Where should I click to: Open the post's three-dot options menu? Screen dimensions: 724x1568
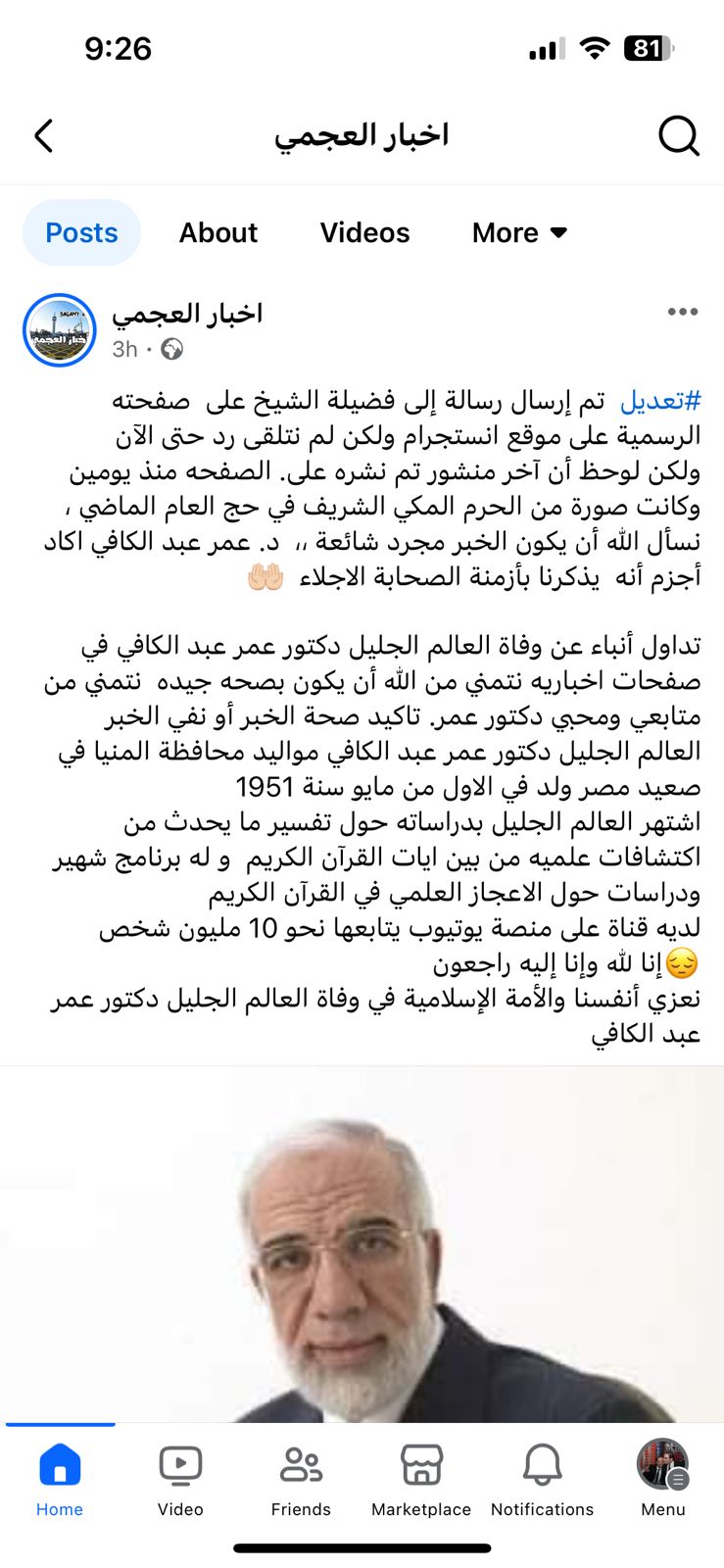[x=682, y=312]
